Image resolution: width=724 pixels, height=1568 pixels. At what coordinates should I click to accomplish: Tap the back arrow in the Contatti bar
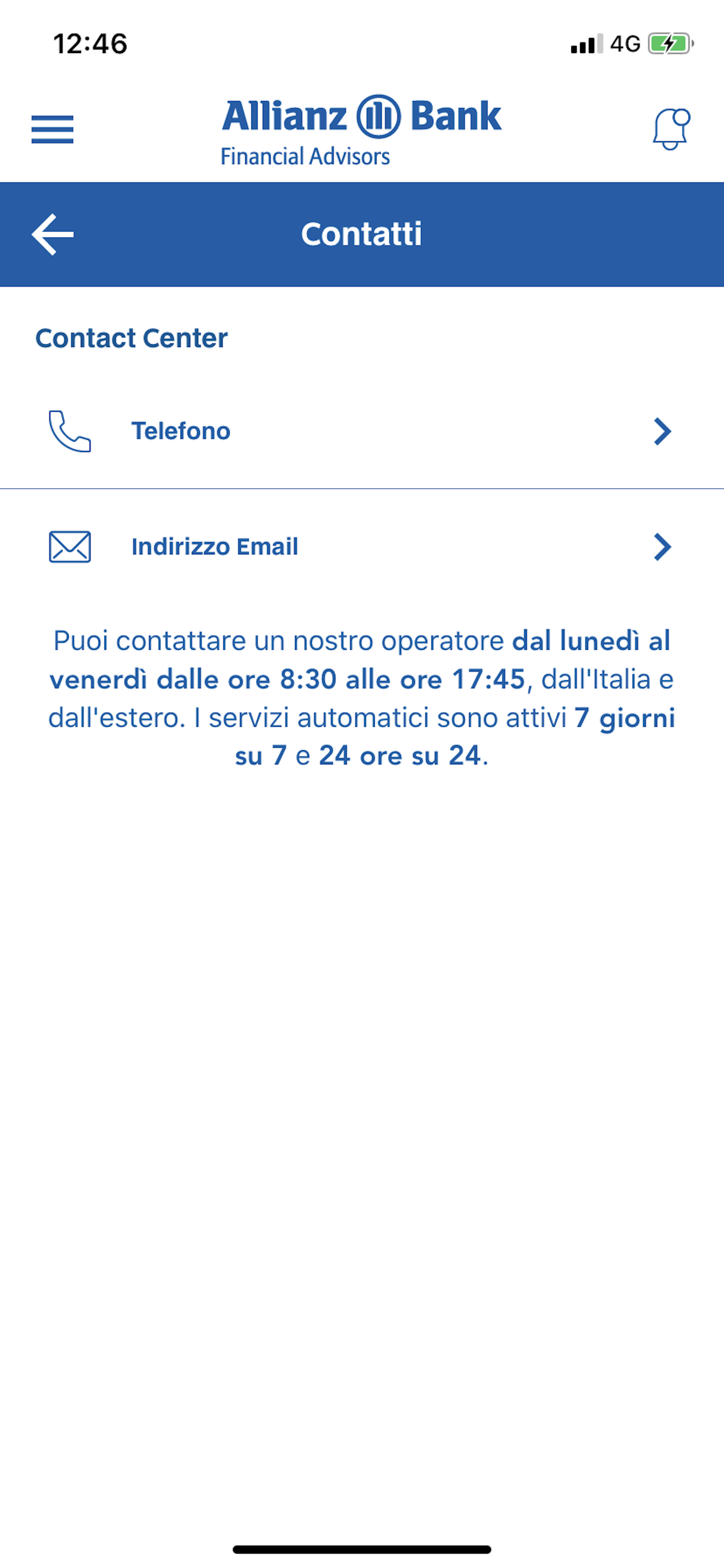(51, 233)
